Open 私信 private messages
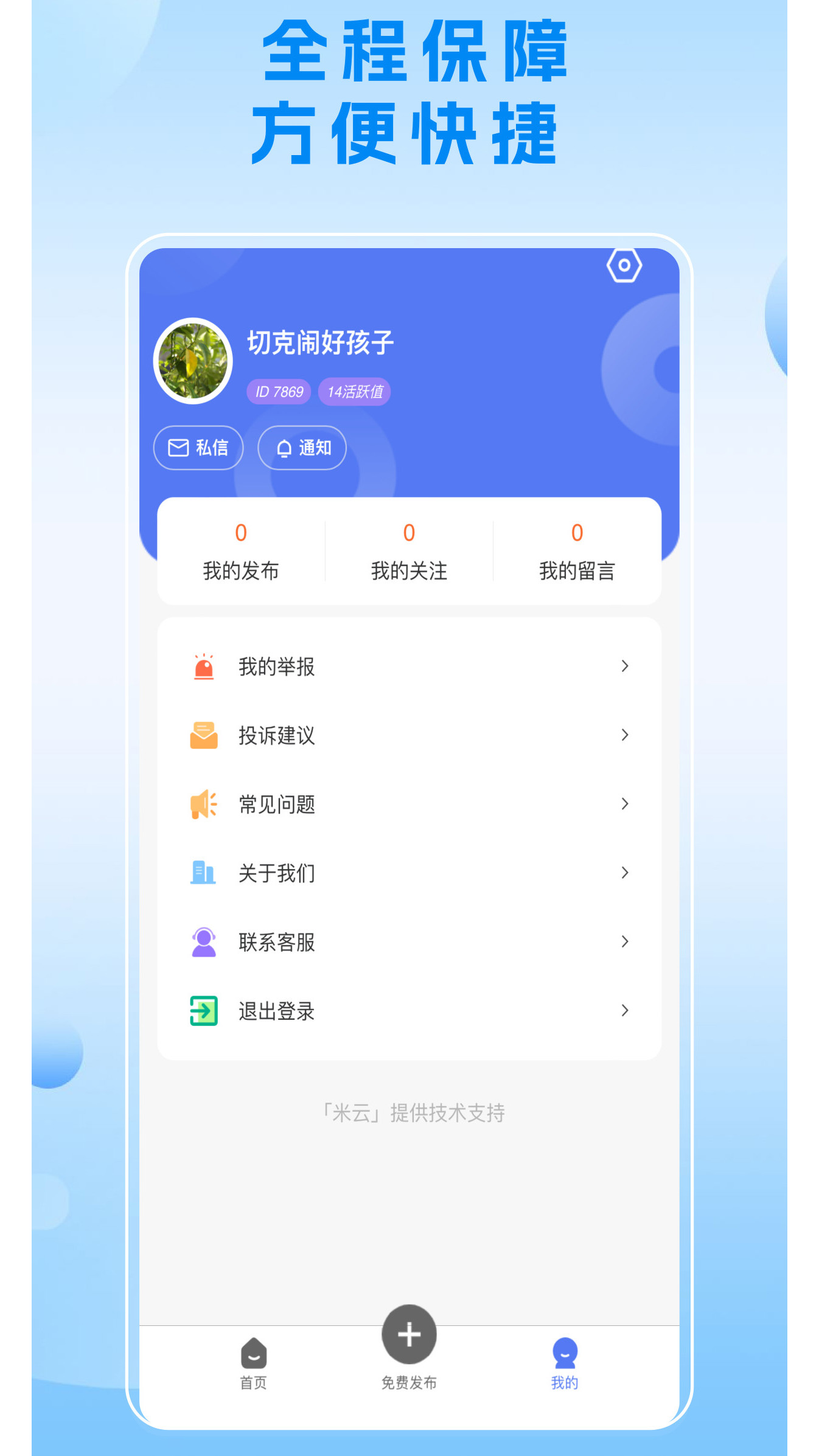 198,448
